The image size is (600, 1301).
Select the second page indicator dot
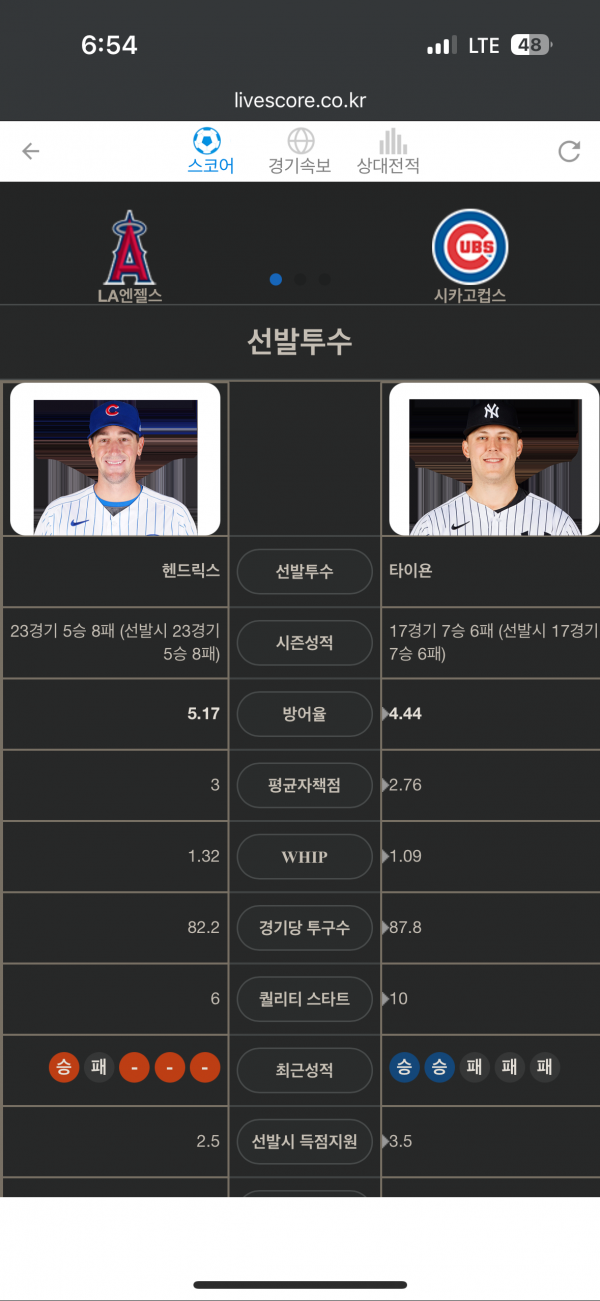pyautogui.click(x=300, y=280)
